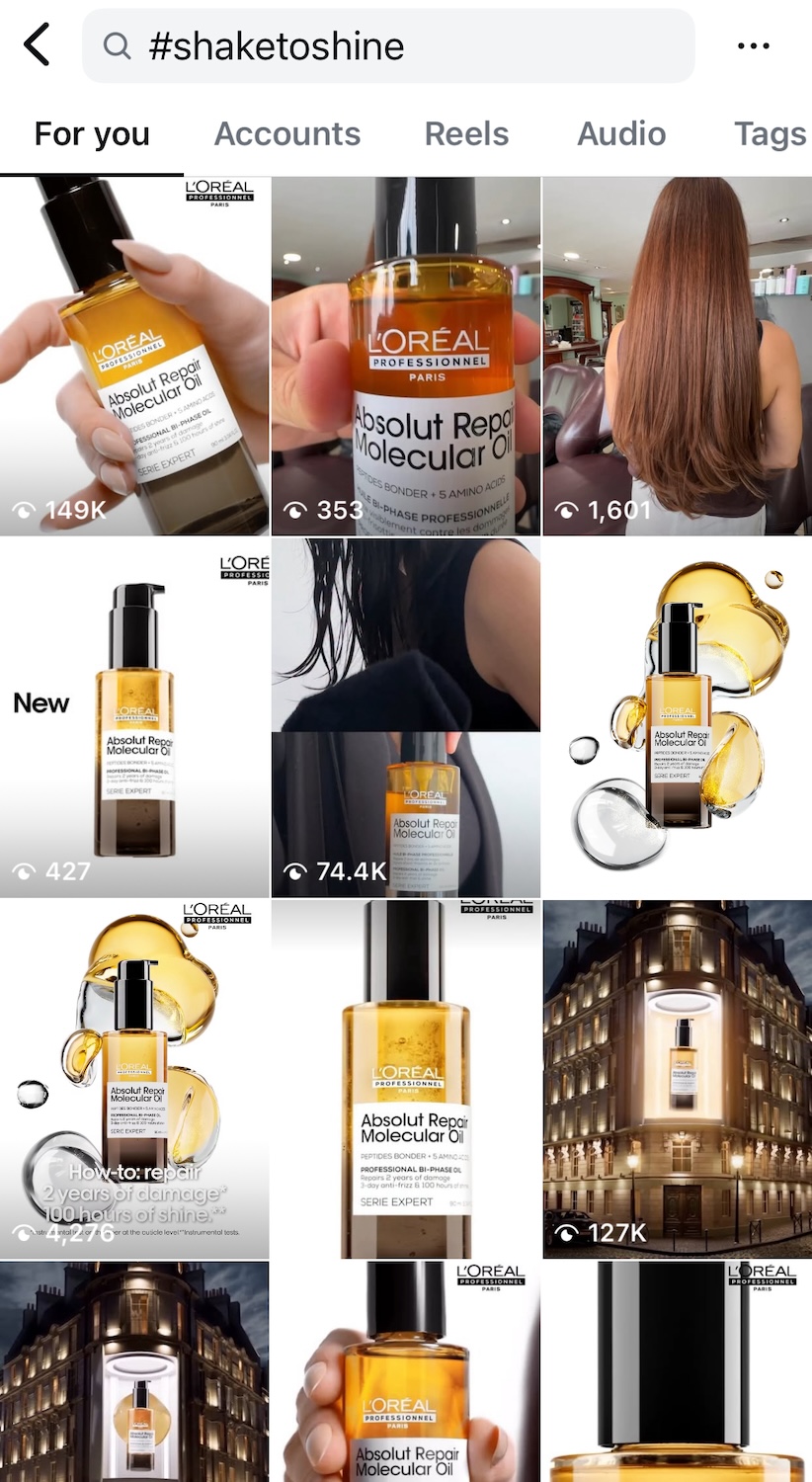Switch to the Reels tab
The image size is (812, 1482).
466,134
